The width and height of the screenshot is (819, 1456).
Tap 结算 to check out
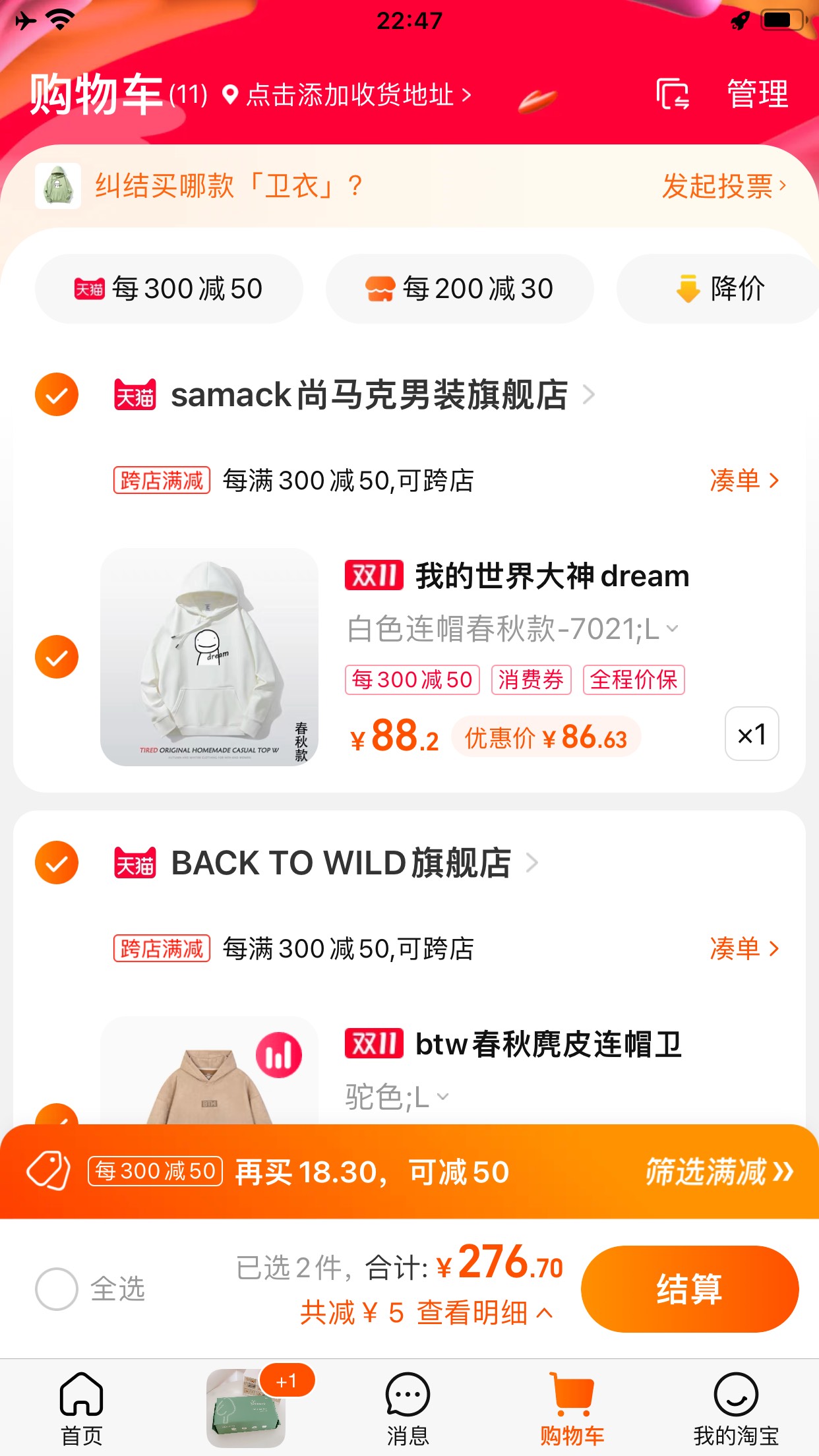689,1289
